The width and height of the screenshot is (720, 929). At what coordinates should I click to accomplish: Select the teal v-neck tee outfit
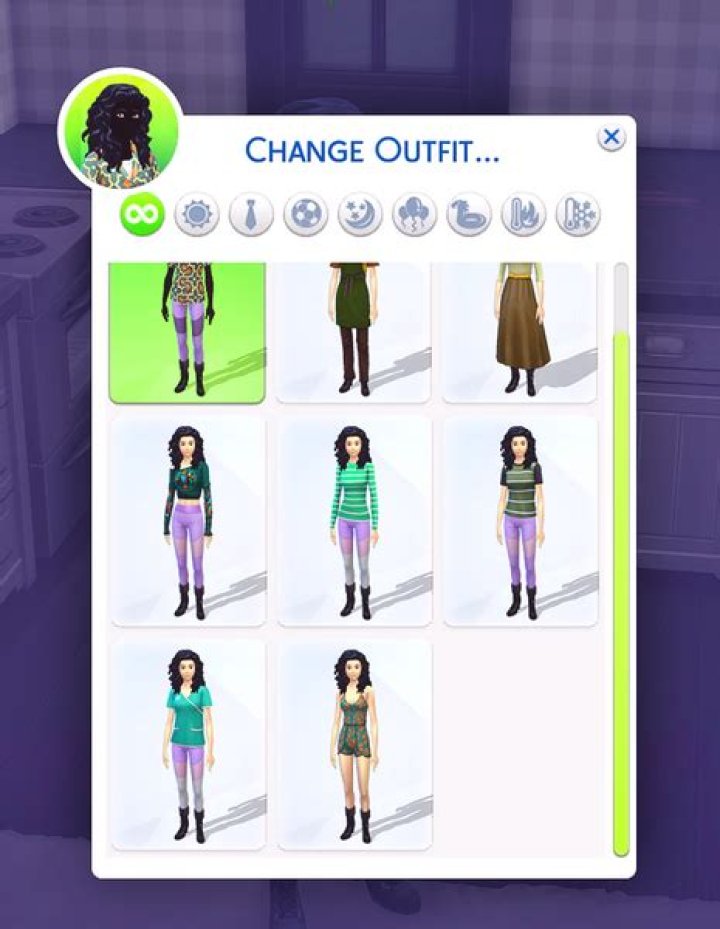click(x=187, y=745)
